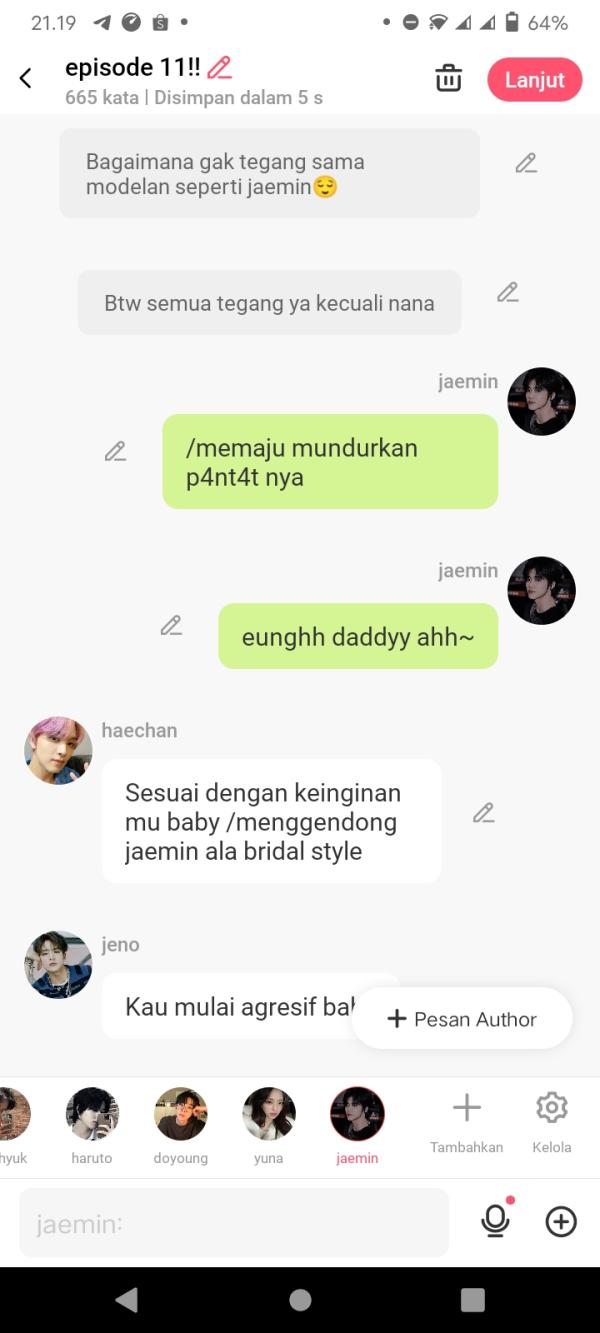This screenshot has height=1333, width=600.
Task: Record a voice message with microphone
Action: 495,1221
